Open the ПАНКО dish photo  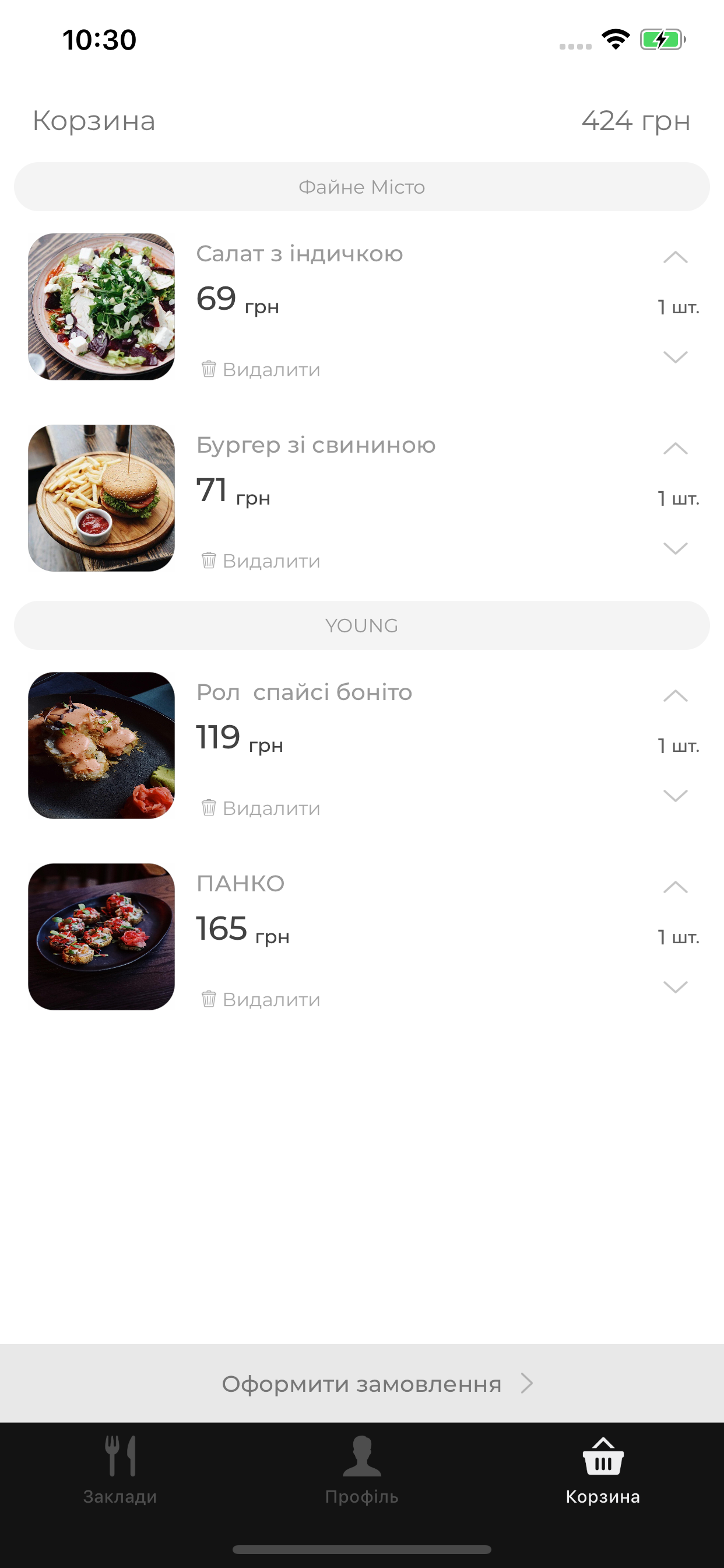pyautogui.click(x=101, y=936)
